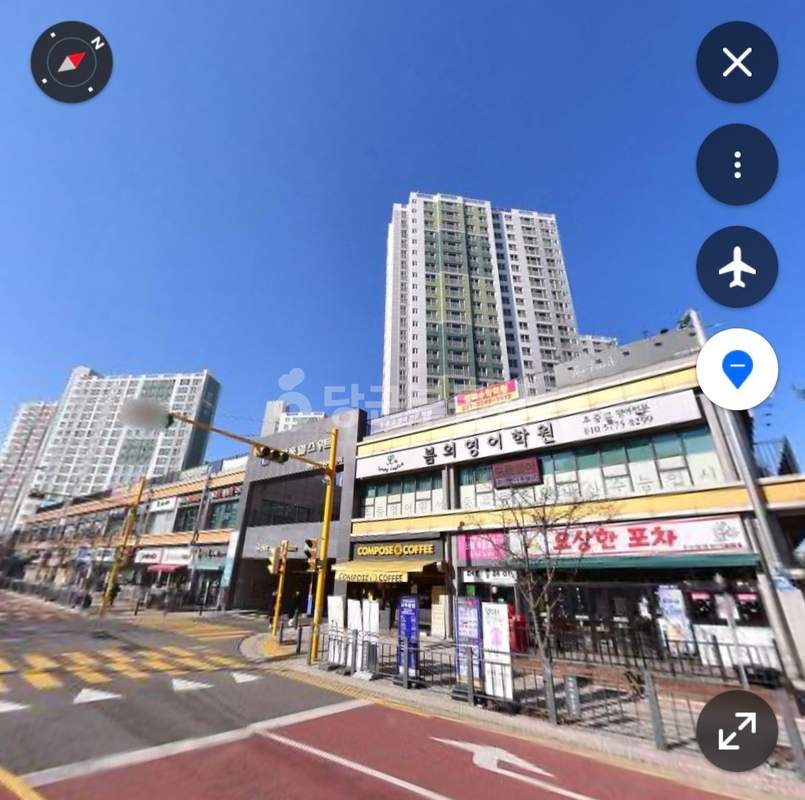Open the three-dot overflow menu
The width and height of the screenshot is (805, 800).
[737, 165]
